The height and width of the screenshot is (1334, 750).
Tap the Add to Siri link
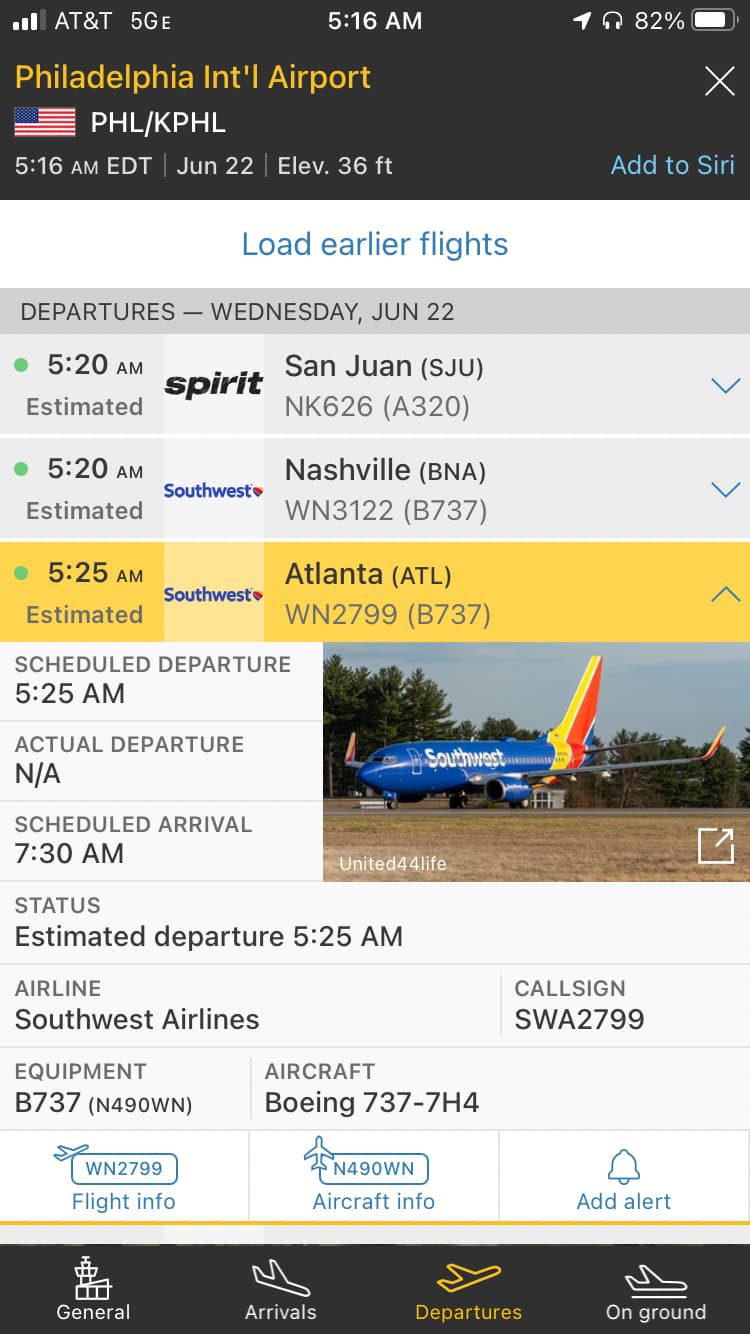(672, 165)
